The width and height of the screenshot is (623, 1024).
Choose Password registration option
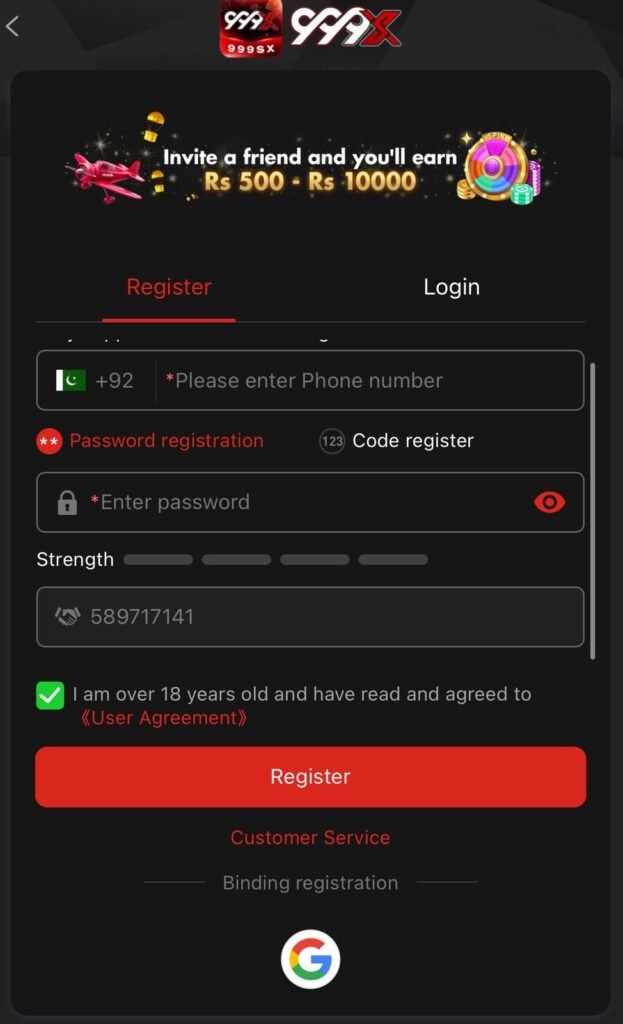[150, 441]
